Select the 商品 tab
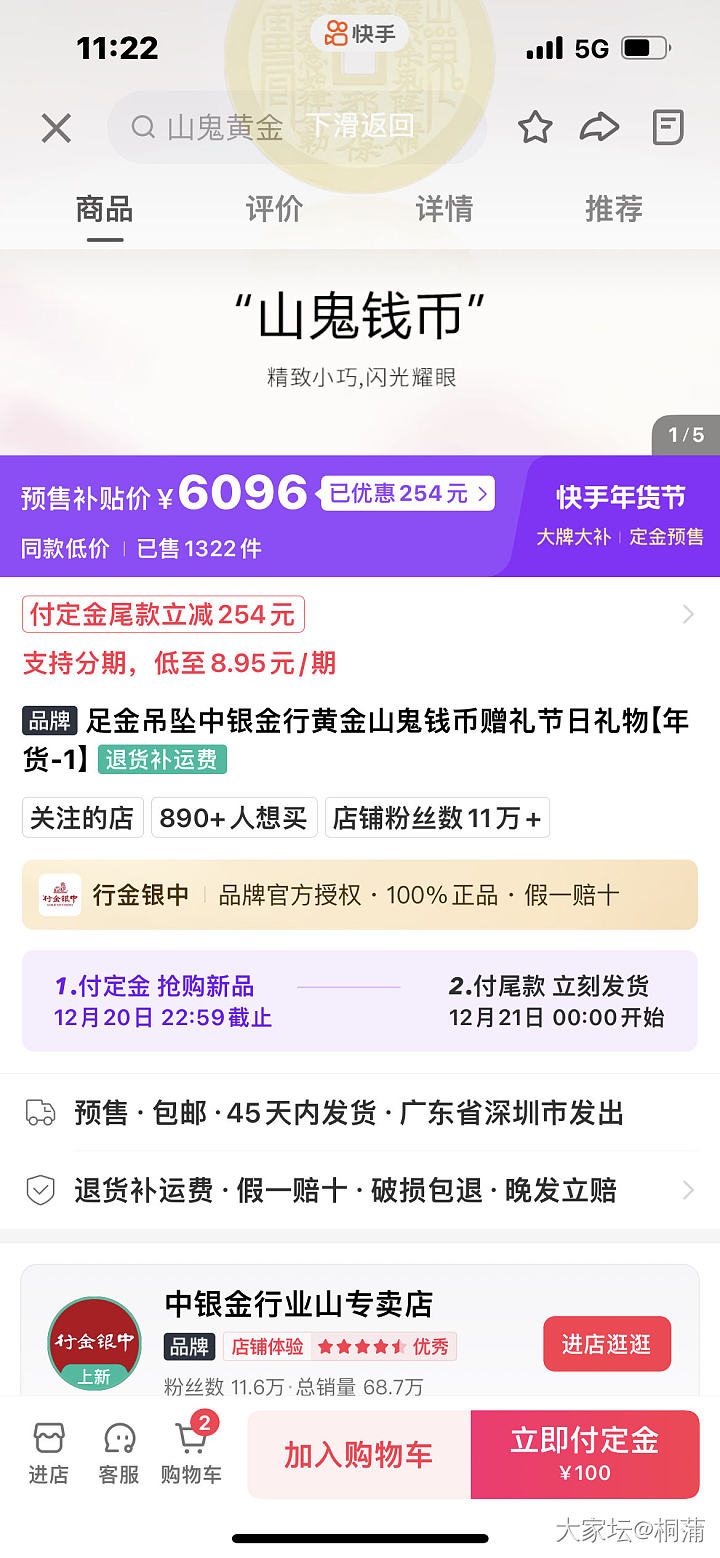The height and width of the screenshot is (1558, 720). [x=104, y=209]
